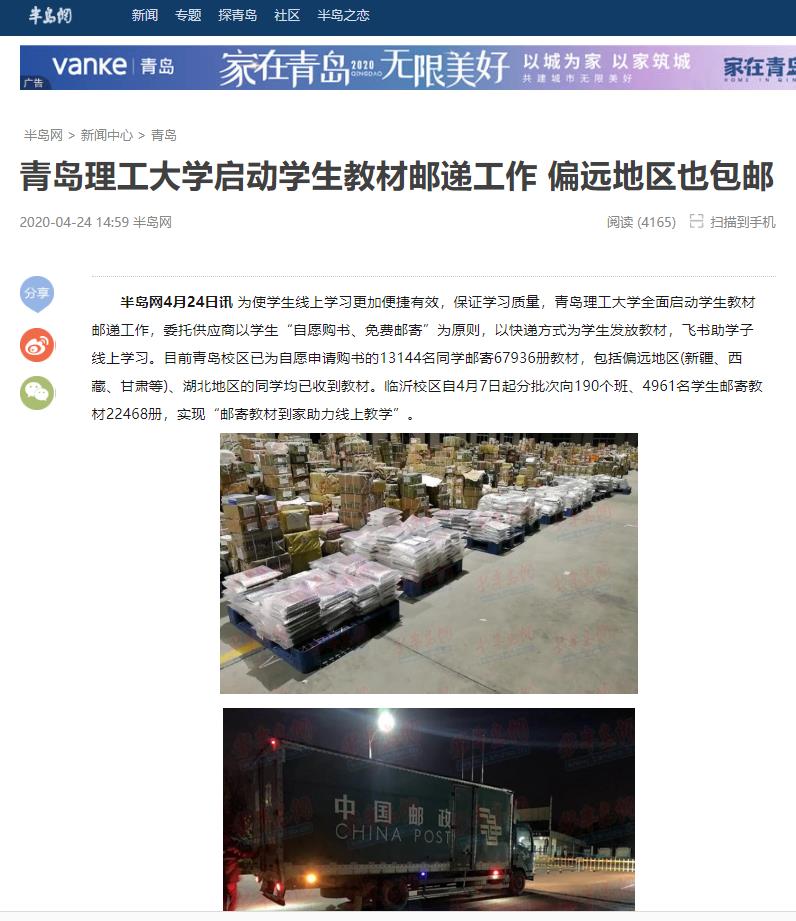Screen dimensions: 796x921
Task: Select 半岛之恋 in the top navigation
Action: pos(343,15)
